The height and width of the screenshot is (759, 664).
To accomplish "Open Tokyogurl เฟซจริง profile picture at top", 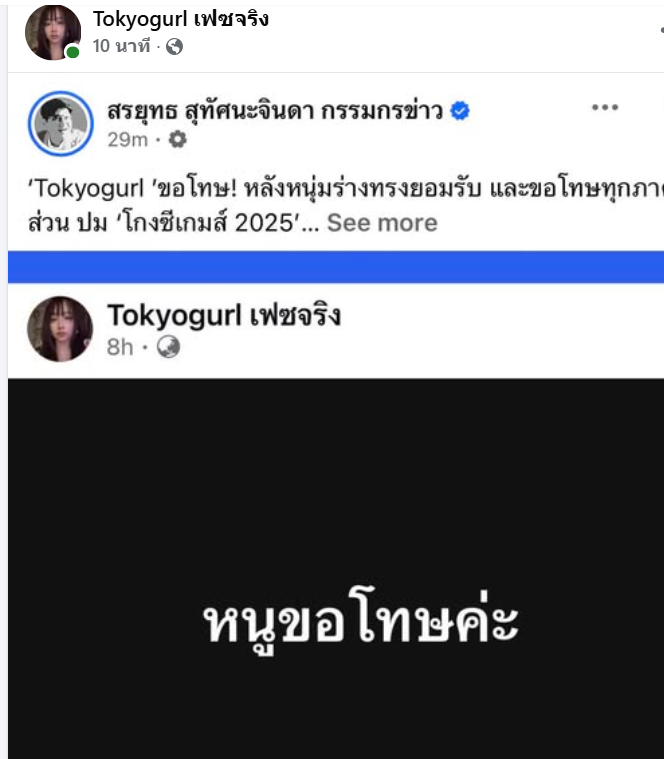I will tap(52, 32).
